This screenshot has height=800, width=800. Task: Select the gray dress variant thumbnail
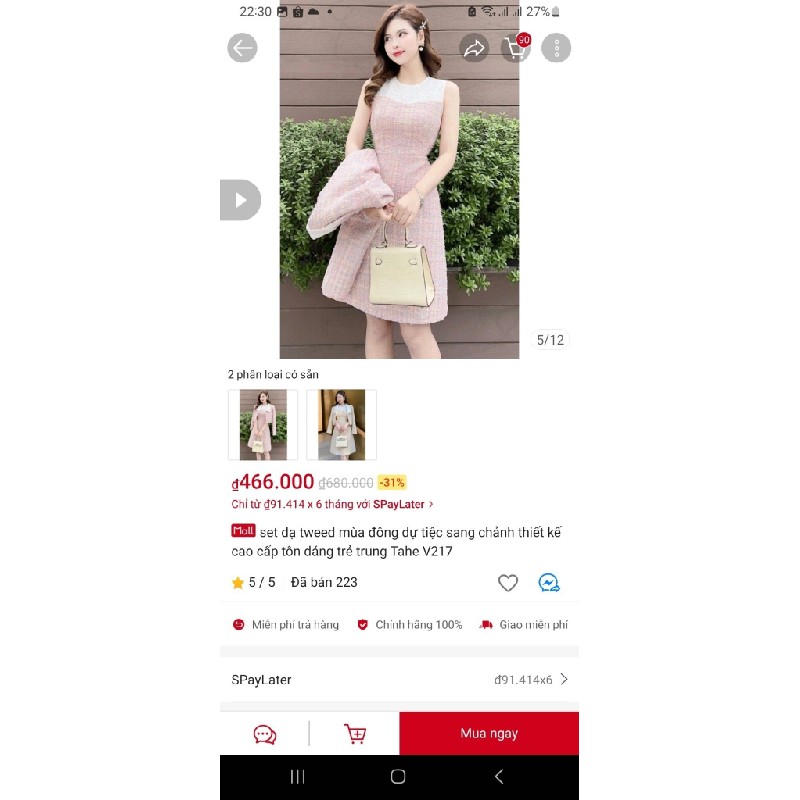[341, 424]
